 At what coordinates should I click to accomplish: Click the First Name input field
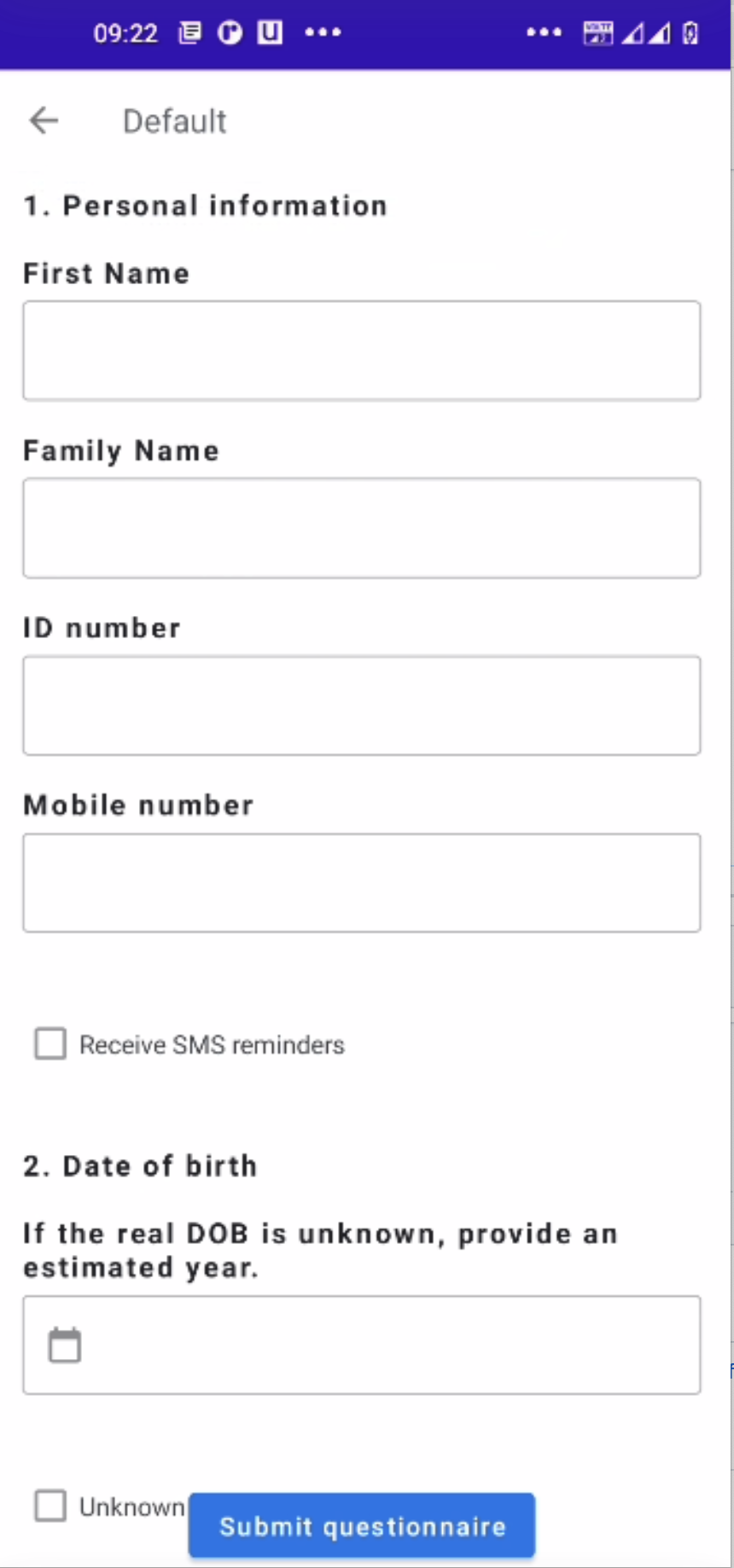pyautogui.click(x=361, y=351)
